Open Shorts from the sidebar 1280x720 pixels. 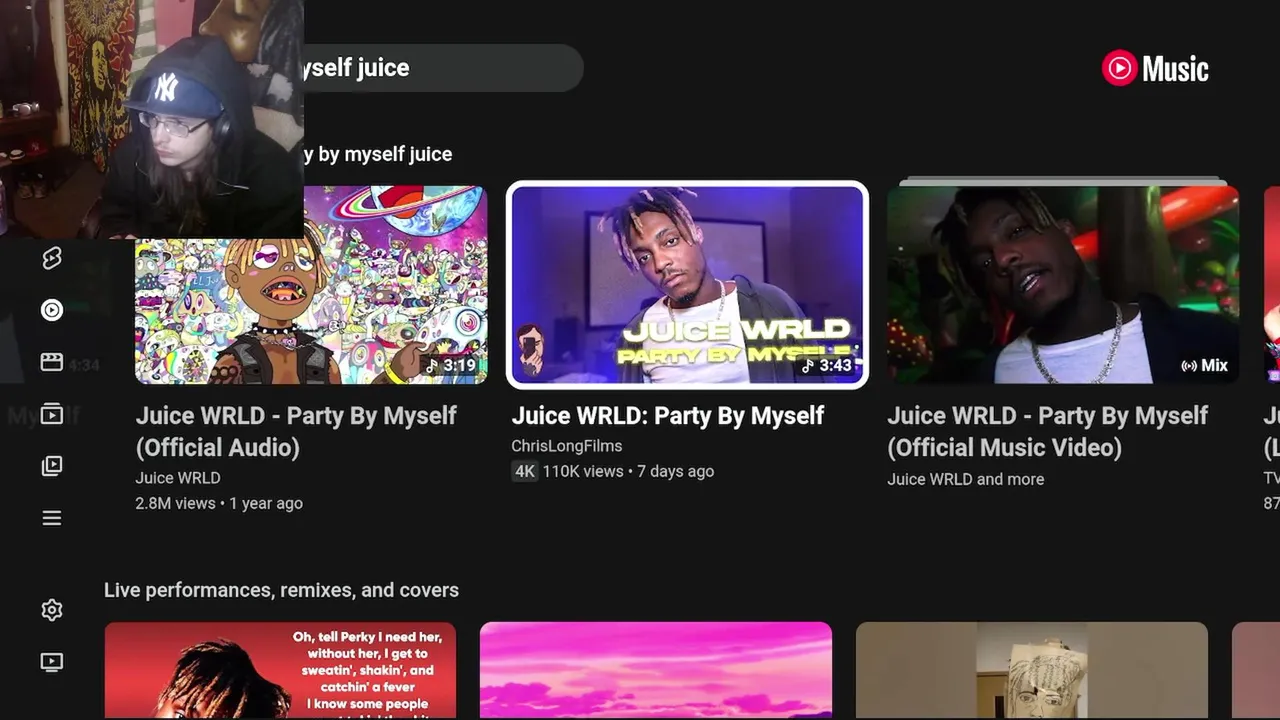[x=52, y=259]
